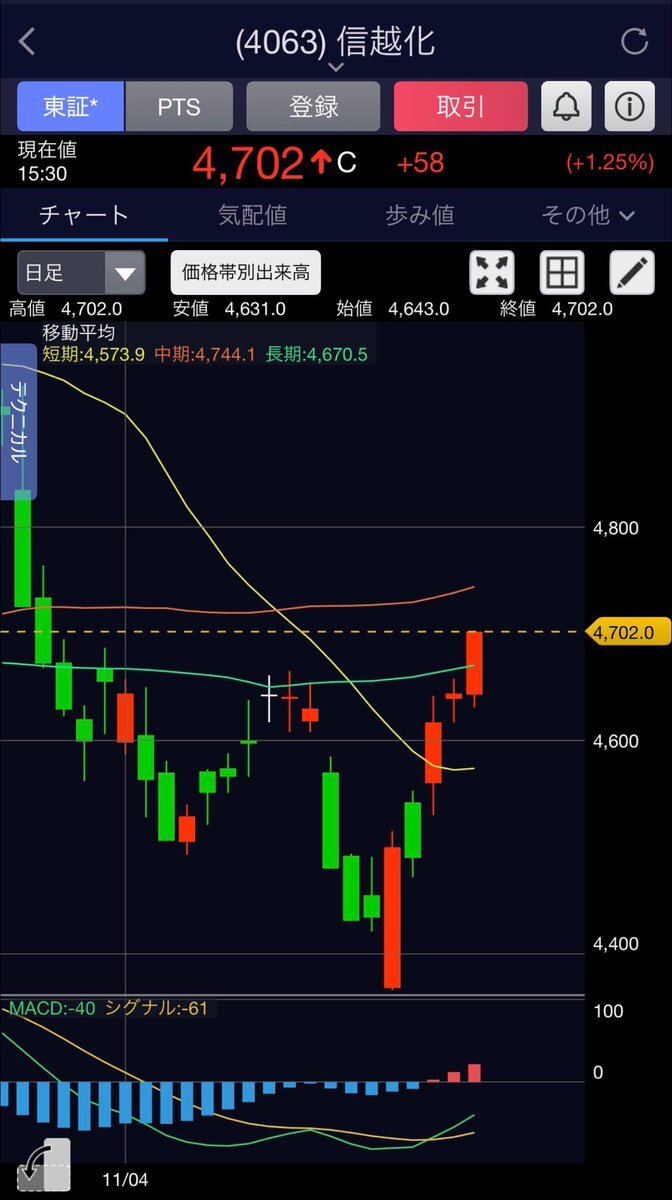Expand the chart to fullscreen
Viewport: 672px width, 1200px height.
492,272
